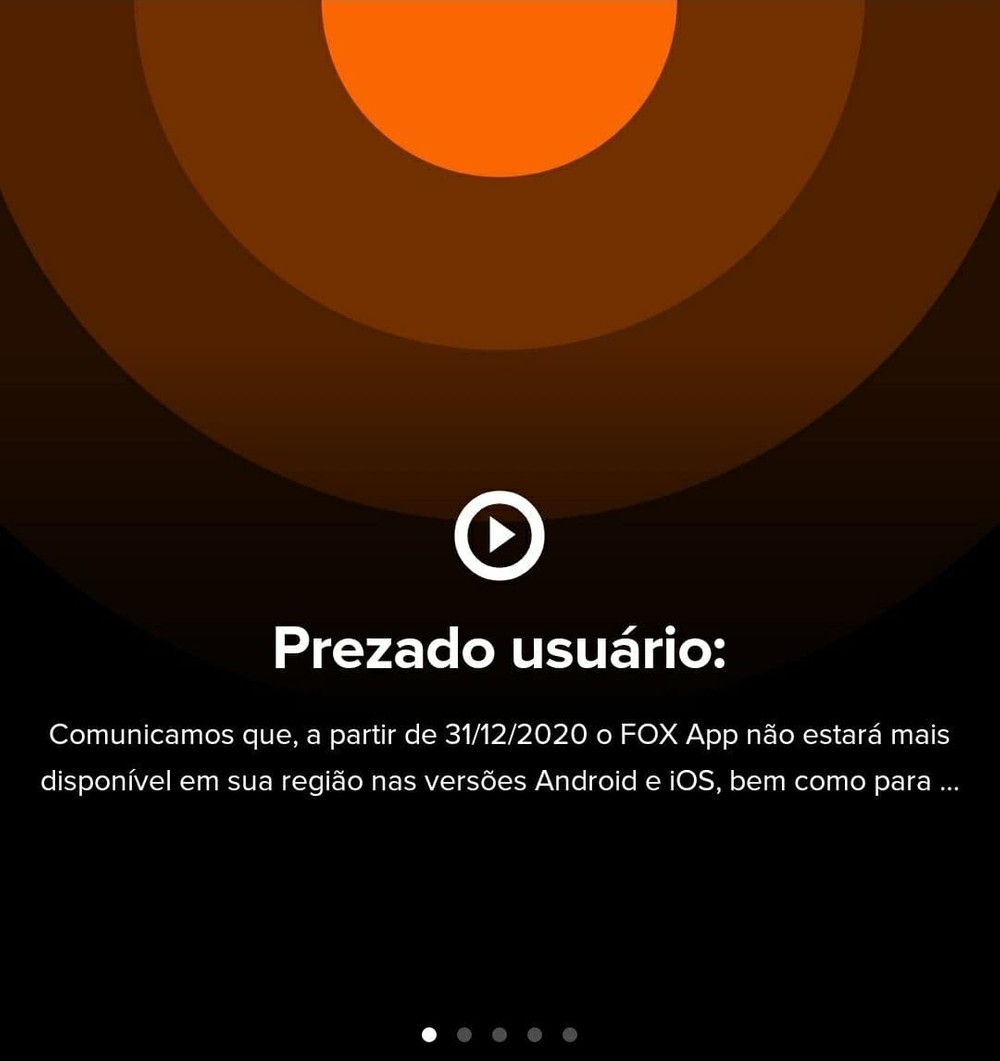Select the fourth carousel page dot
The width and height of the screenshot is (1000, 1061).
pyautogui.click(x=534, y=1035)
